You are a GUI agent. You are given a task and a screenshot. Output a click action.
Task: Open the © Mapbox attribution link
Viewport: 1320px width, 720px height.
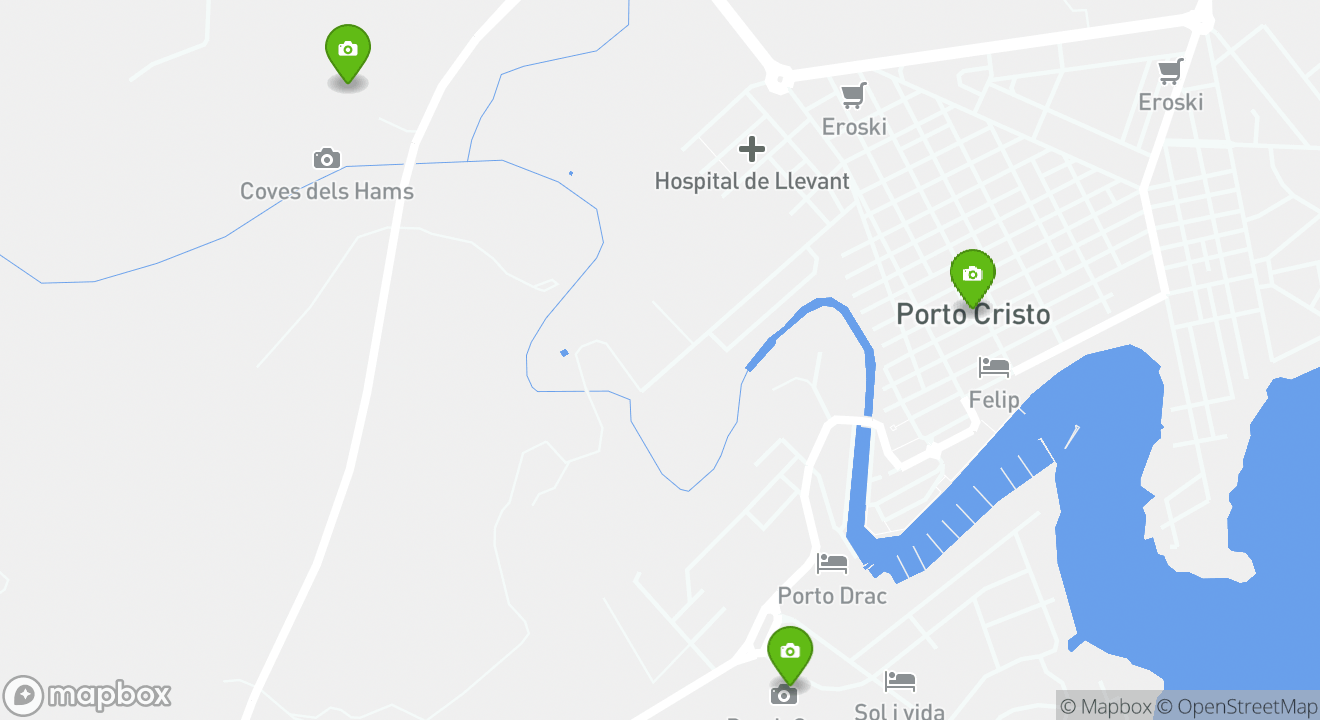1105,707
